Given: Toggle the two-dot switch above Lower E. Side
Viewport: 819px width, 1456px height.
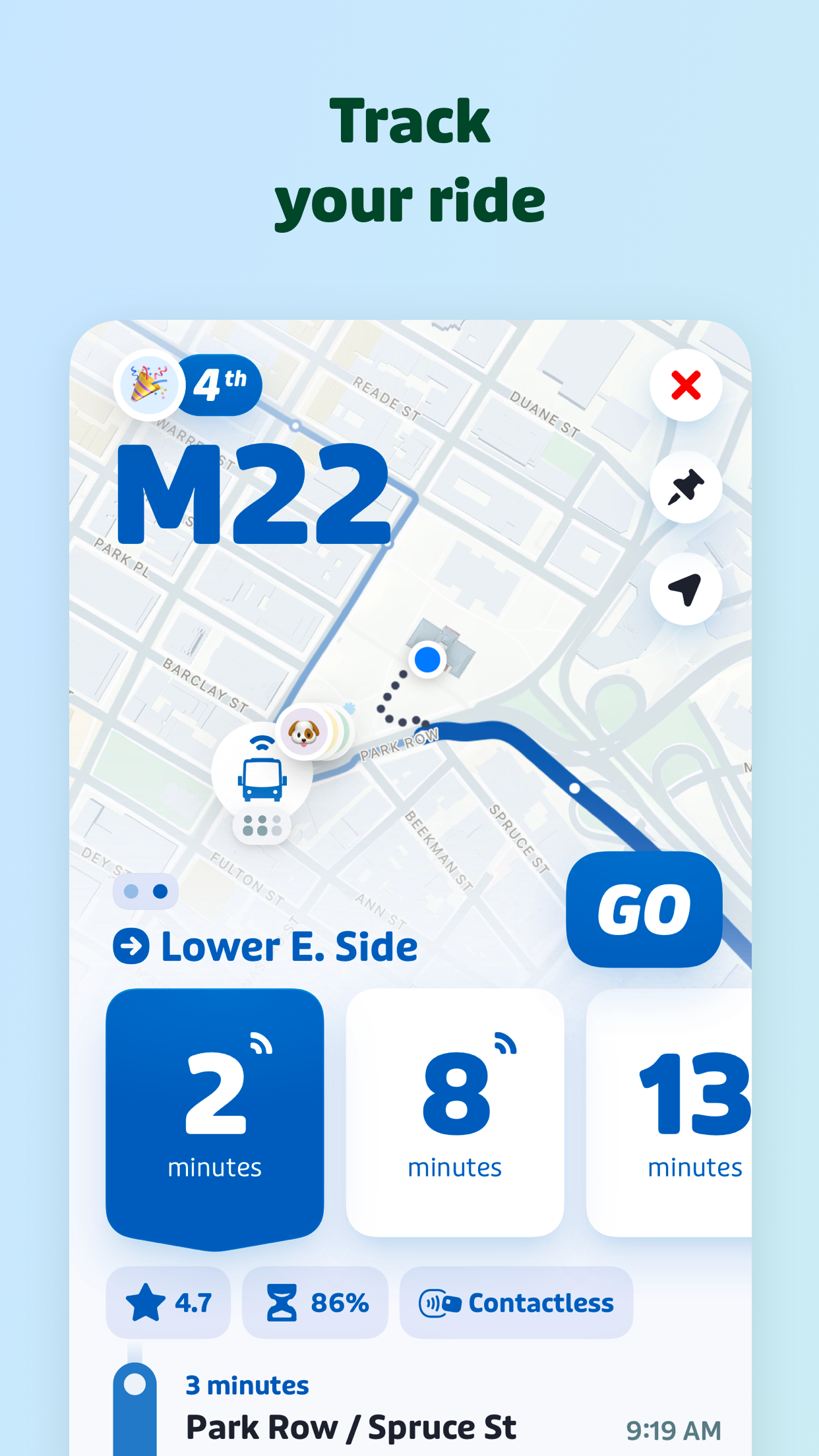Looking at the screenshot, I should click(x=146, y=892).
